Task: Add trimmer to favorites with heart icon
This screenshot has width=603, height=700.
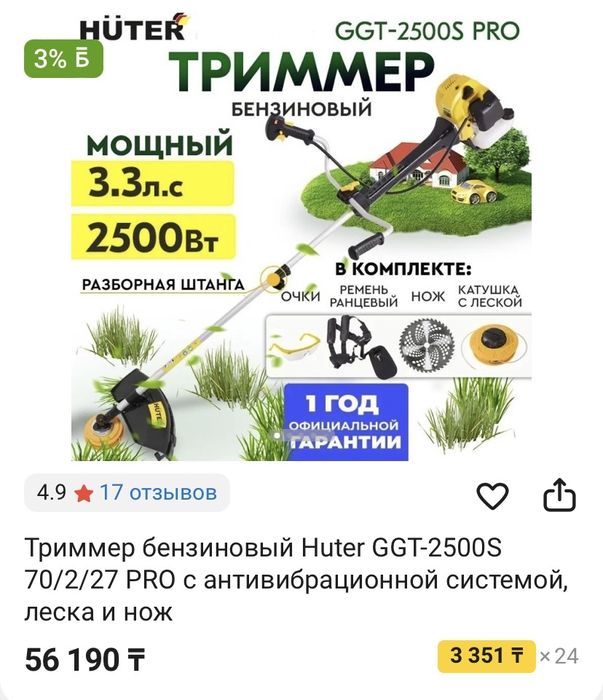Action: 492,495
